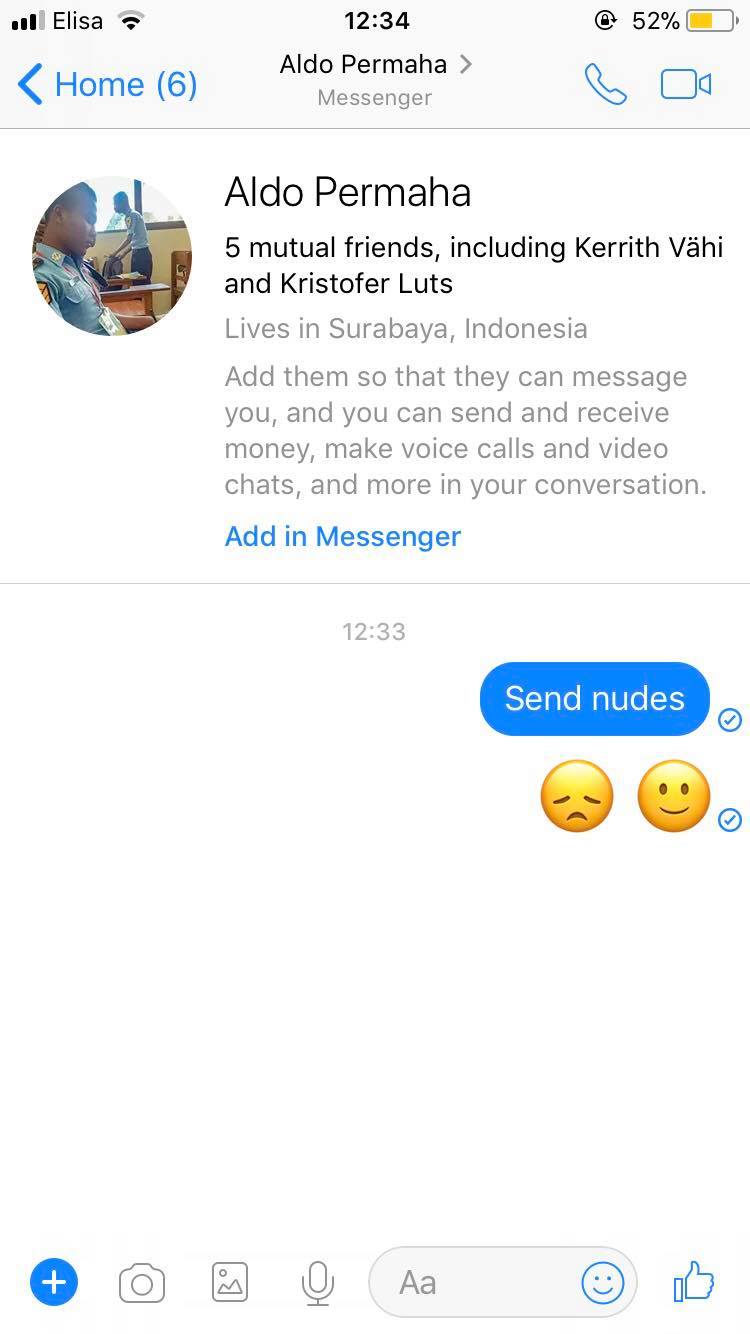This screenshot has width=750, height=1334.
Task: Tap Add in Messenger link
Action: [x=343, y=536]
